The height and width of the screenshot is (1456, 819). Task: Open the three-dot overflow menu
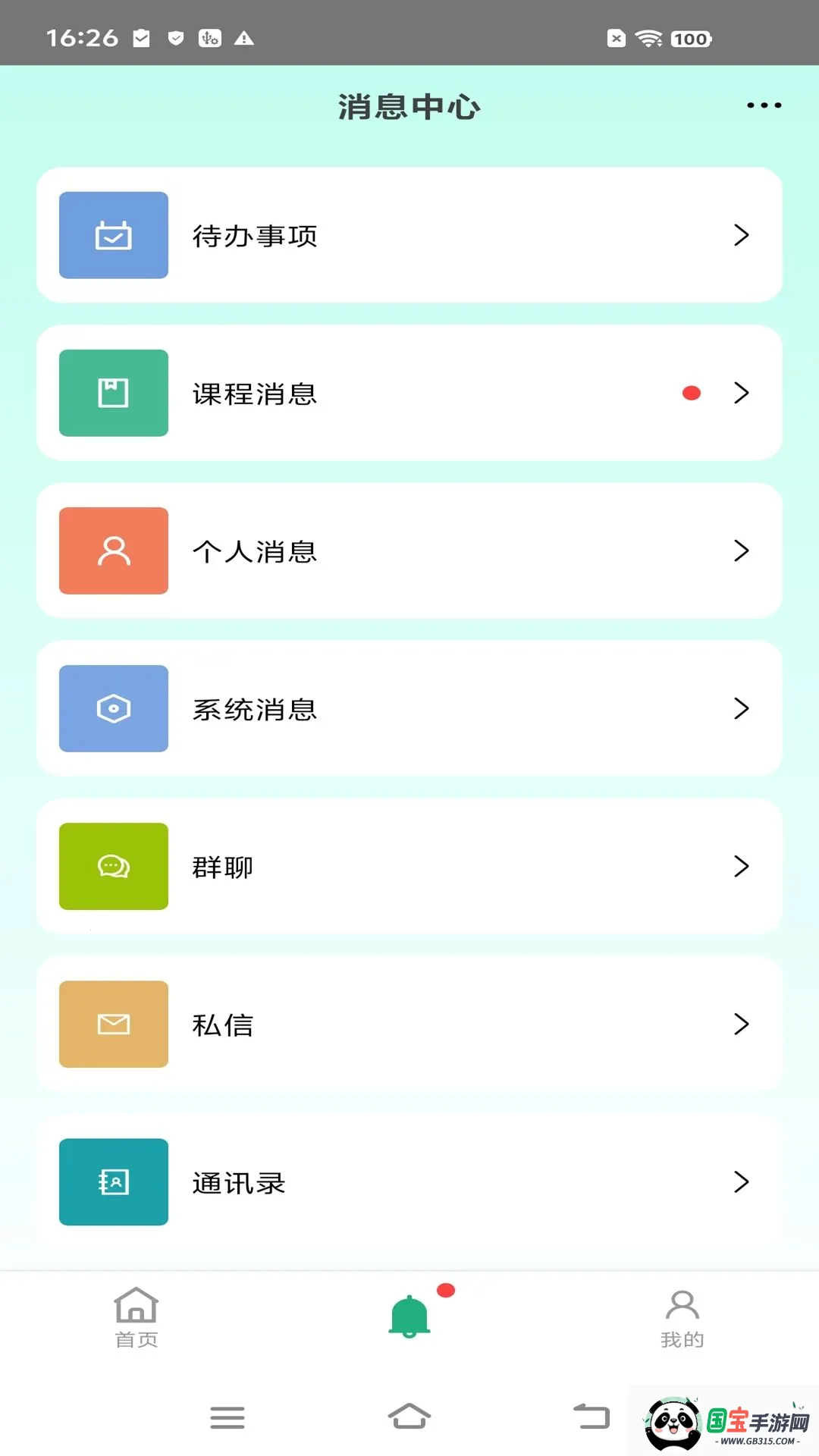764,105
